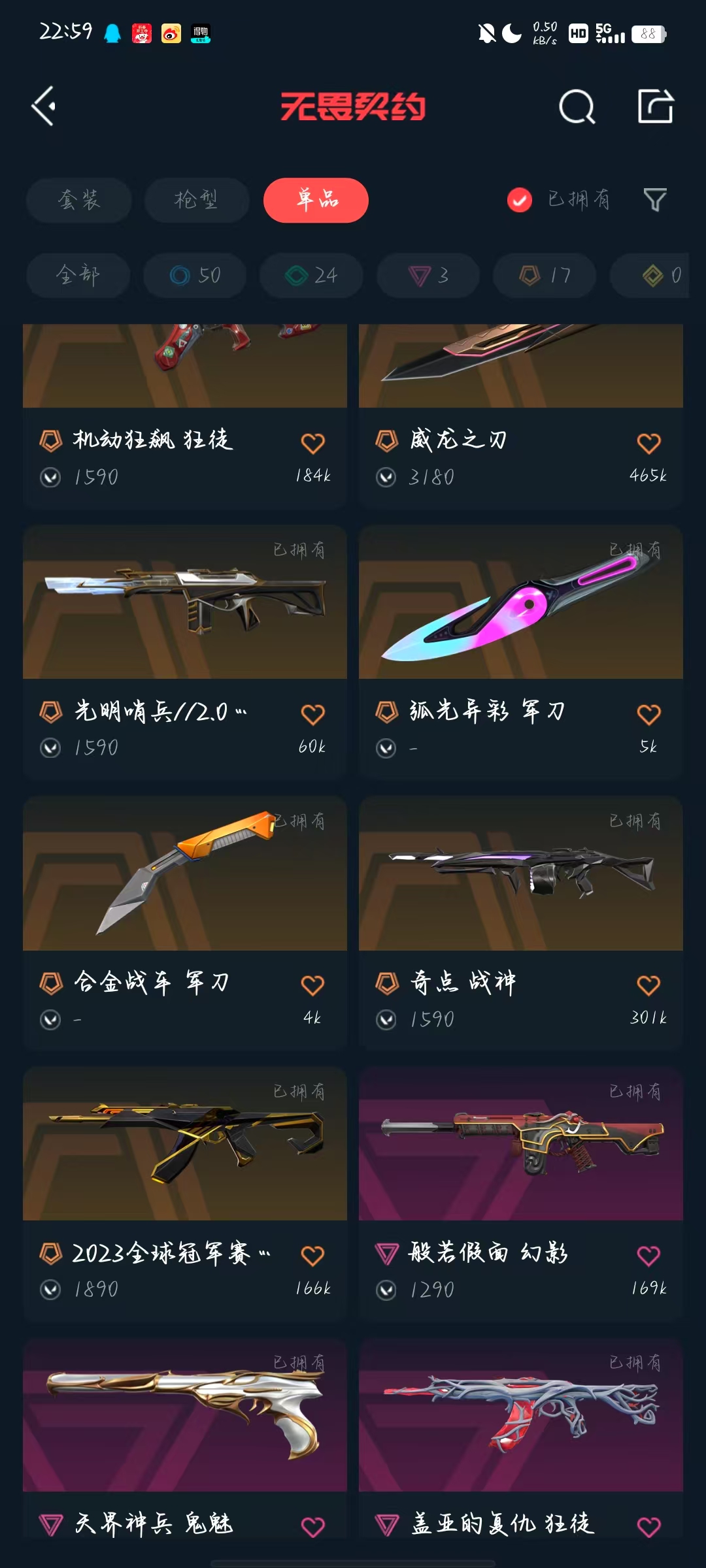
Task: Filter by the chip showing 50
Action: coord(195,275)
